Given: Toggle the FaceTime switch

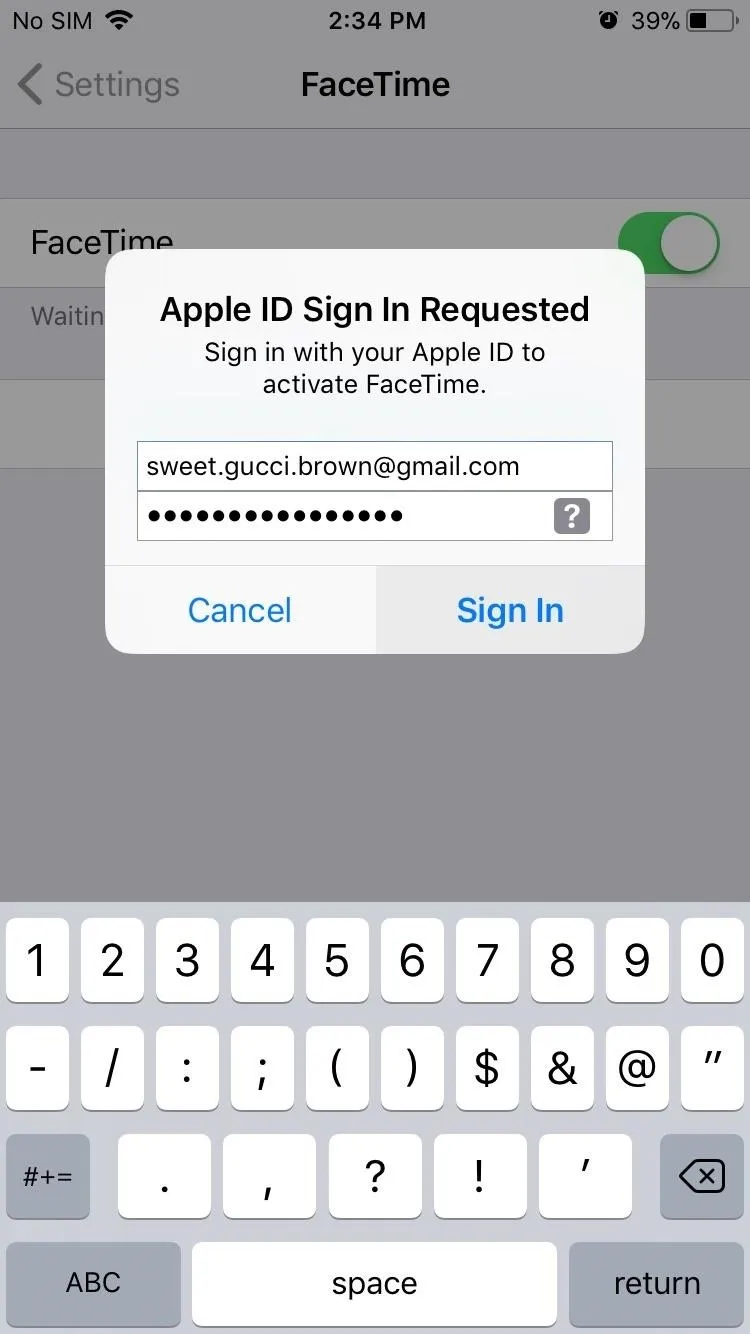Looking at the screenshot, I should 668,243.
